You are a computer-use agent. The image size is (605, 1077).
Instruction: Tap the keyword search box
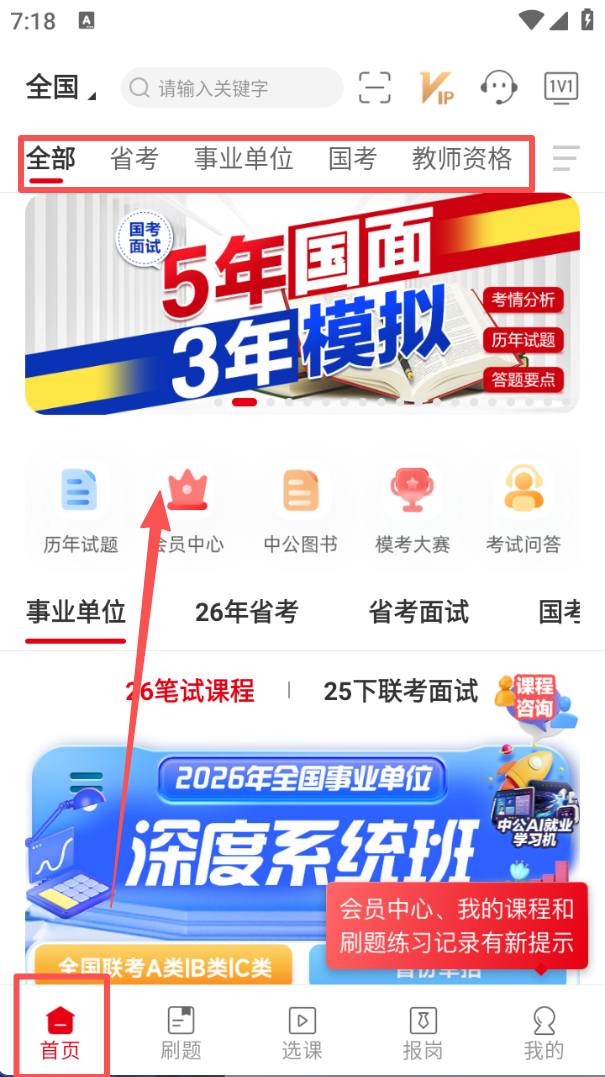(x=232, y=88)
